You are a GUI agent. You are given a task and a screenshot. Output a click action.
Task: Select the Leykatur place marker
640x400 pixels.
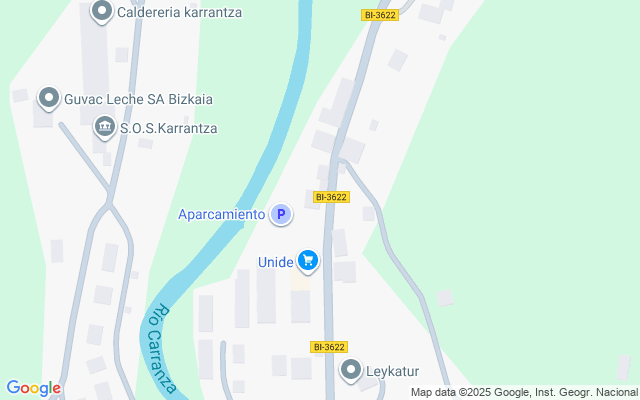pos(351,370)
